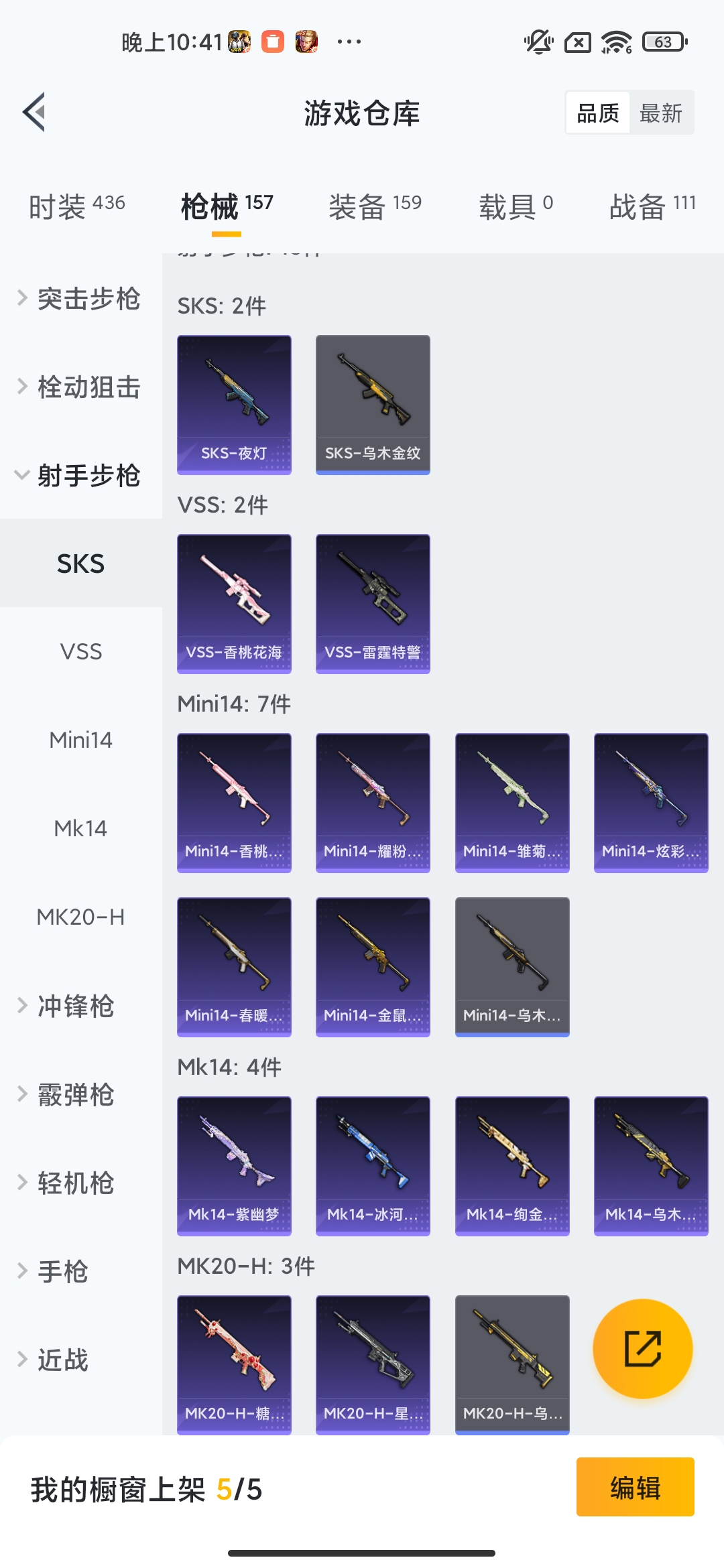Expand the 栓动狙击 category
The image size is (724, 1568).
click(x=80, y=387)
